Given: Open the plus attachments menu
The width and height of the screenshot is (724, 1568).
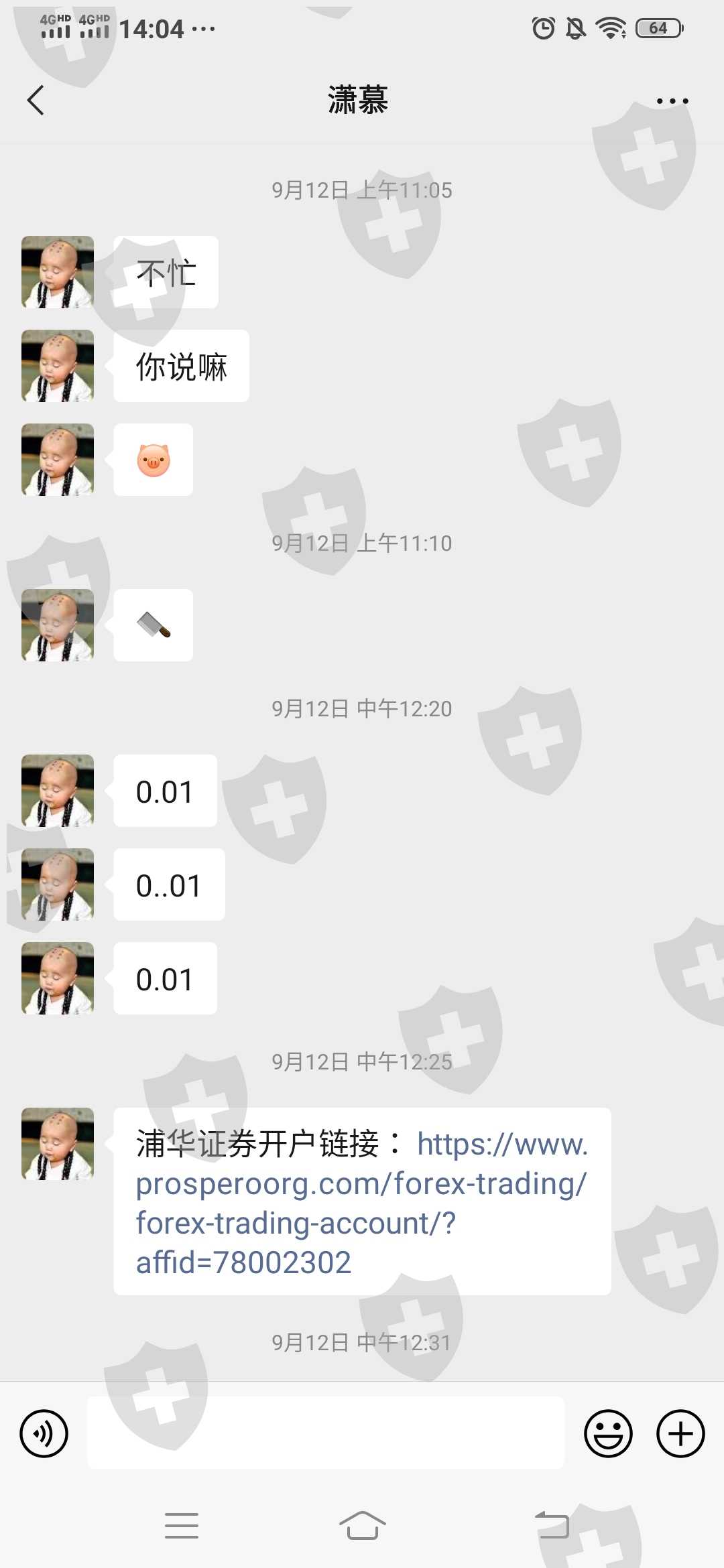Looking at the screenshot, I should [x=680, y=1433].
